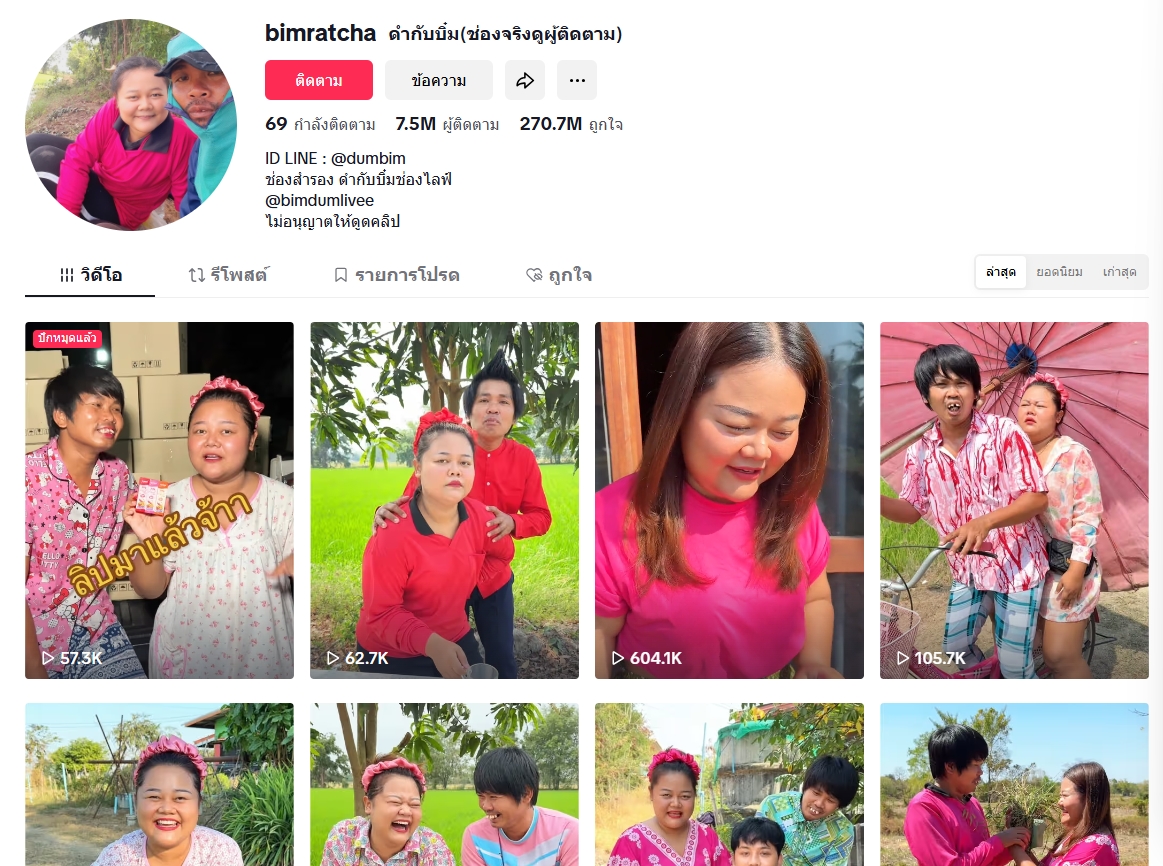
Task: Sort videos by เก่าสุด oldest
Action: click(x=1119, y=272)
